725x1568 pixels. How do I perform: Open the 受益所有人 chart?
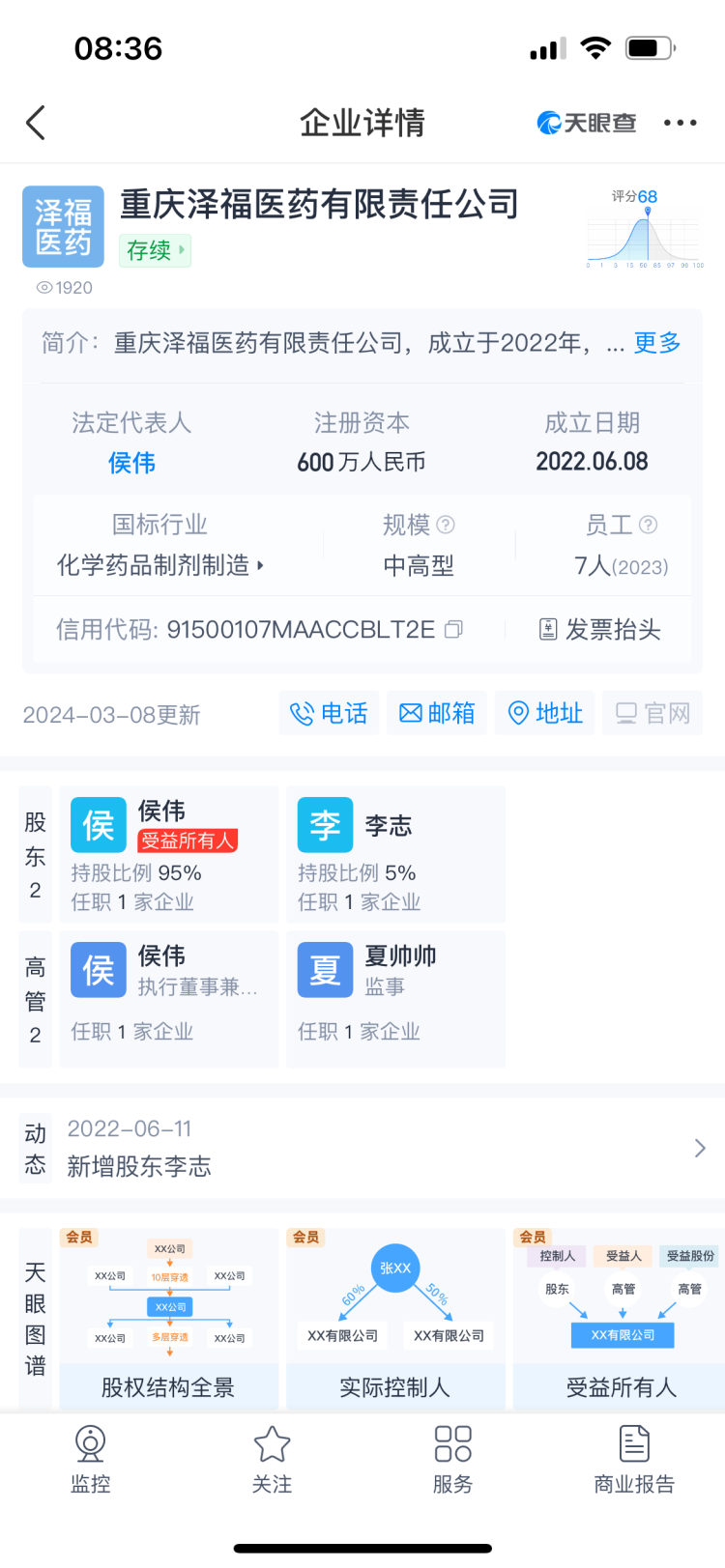[619, 1319]
